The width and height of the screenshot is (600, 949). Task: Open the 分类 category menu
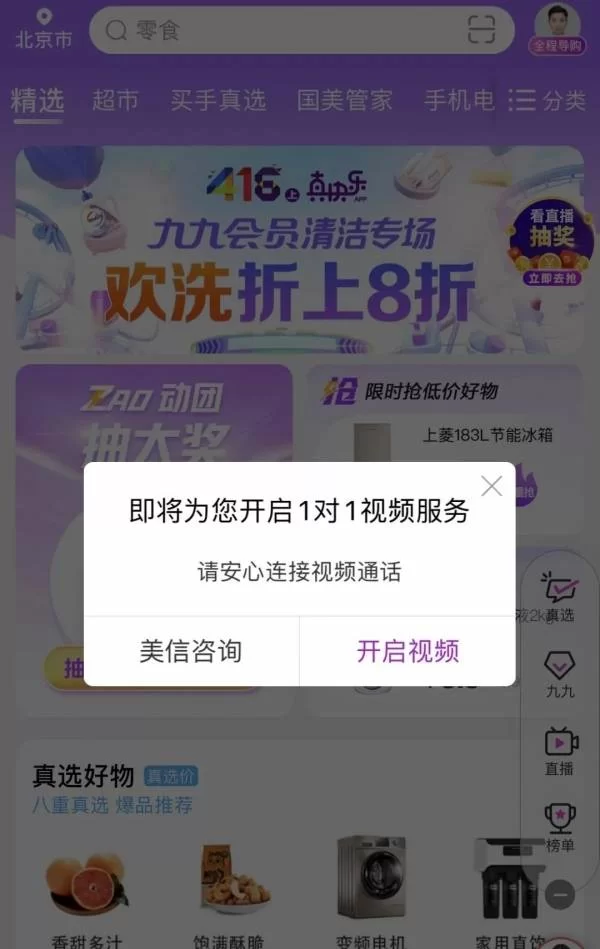[548, 101]
